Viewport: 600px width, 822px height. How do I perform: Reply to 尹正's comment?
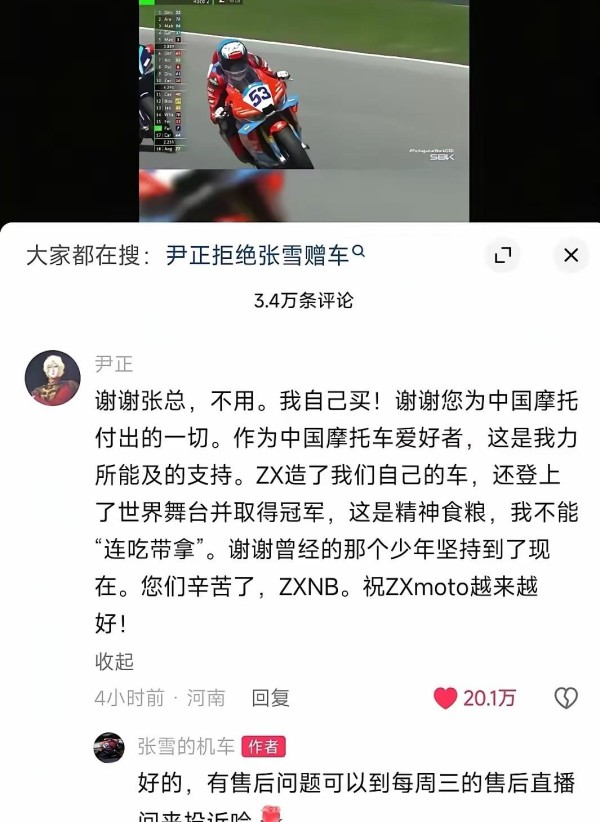click(x=270, y=698)
